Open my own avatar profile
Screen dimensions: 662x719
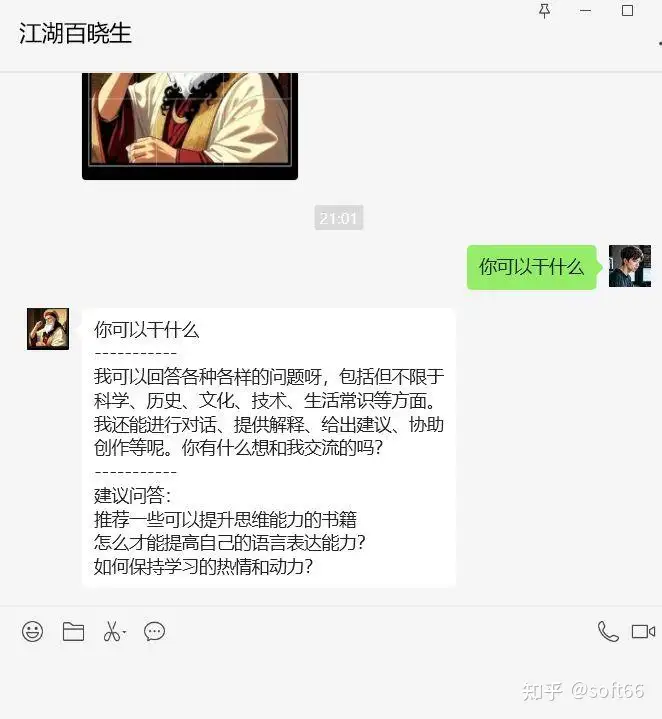tap(629, 266)
